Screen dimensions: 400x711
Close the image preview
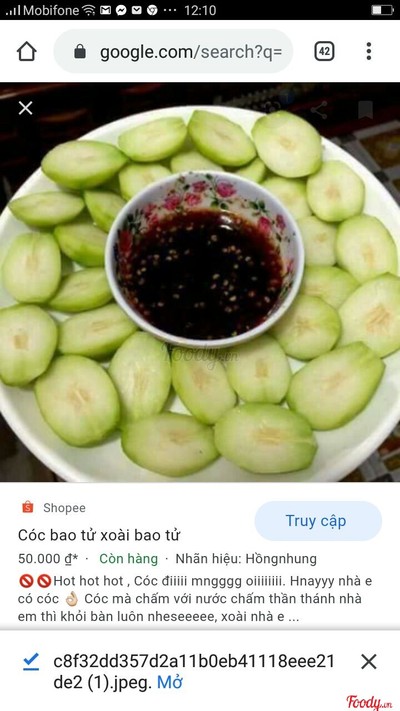(x=25, y=108)
